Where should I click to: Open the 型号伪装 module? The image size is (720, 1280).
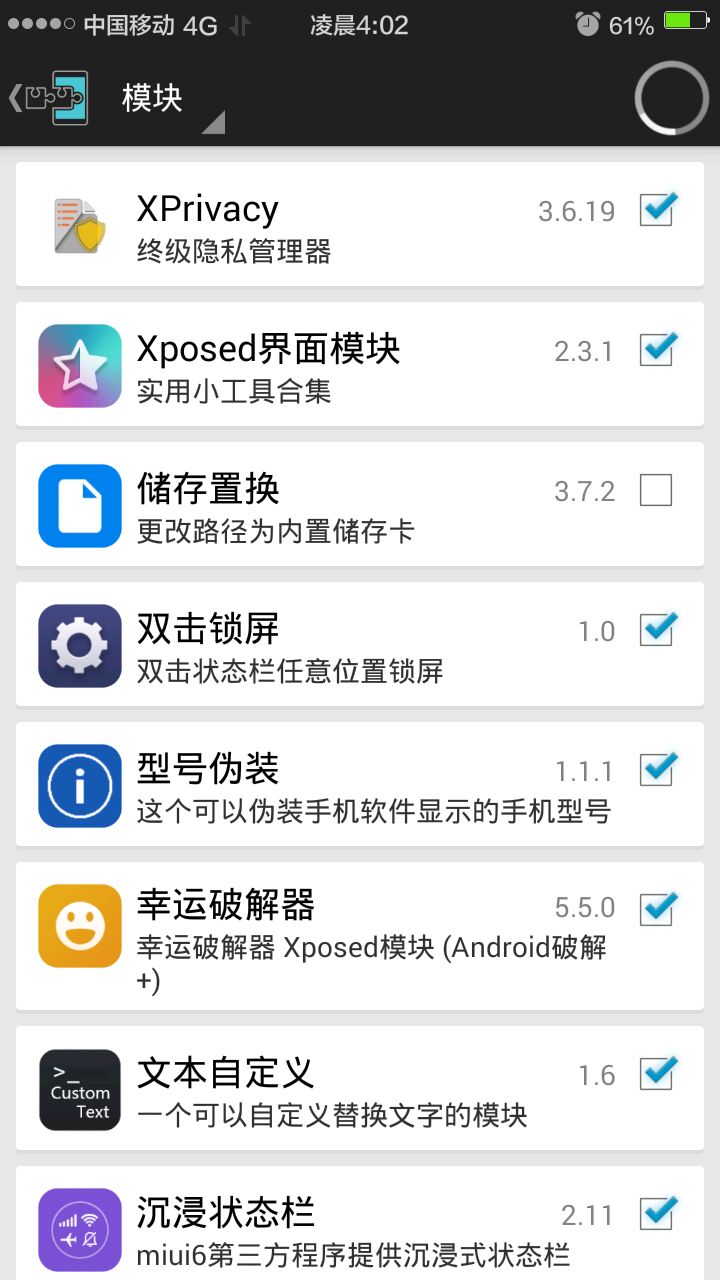click(x=300, y=785)
